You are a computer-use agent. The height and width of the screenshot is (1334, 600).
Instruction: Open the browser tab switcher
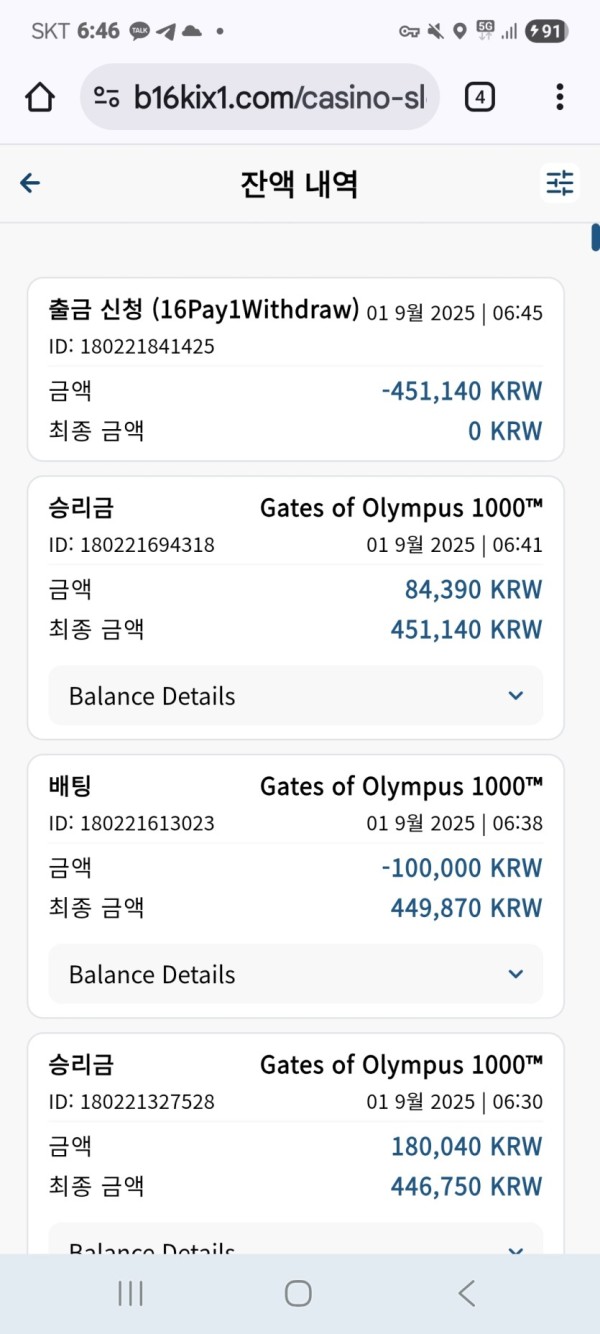(480, 97)
